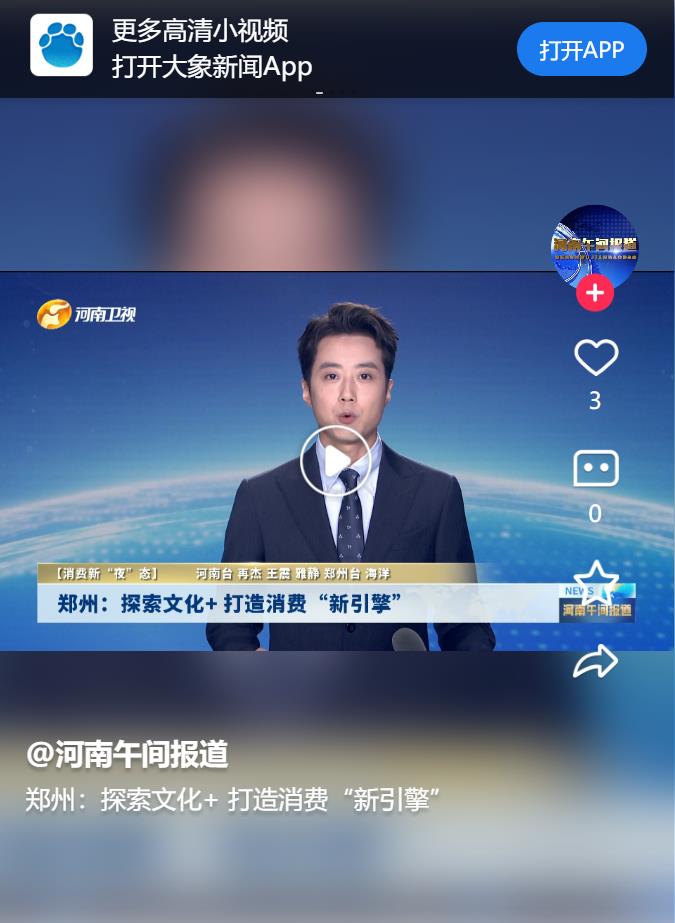Follow the account with the plus badge

[595, 293]
